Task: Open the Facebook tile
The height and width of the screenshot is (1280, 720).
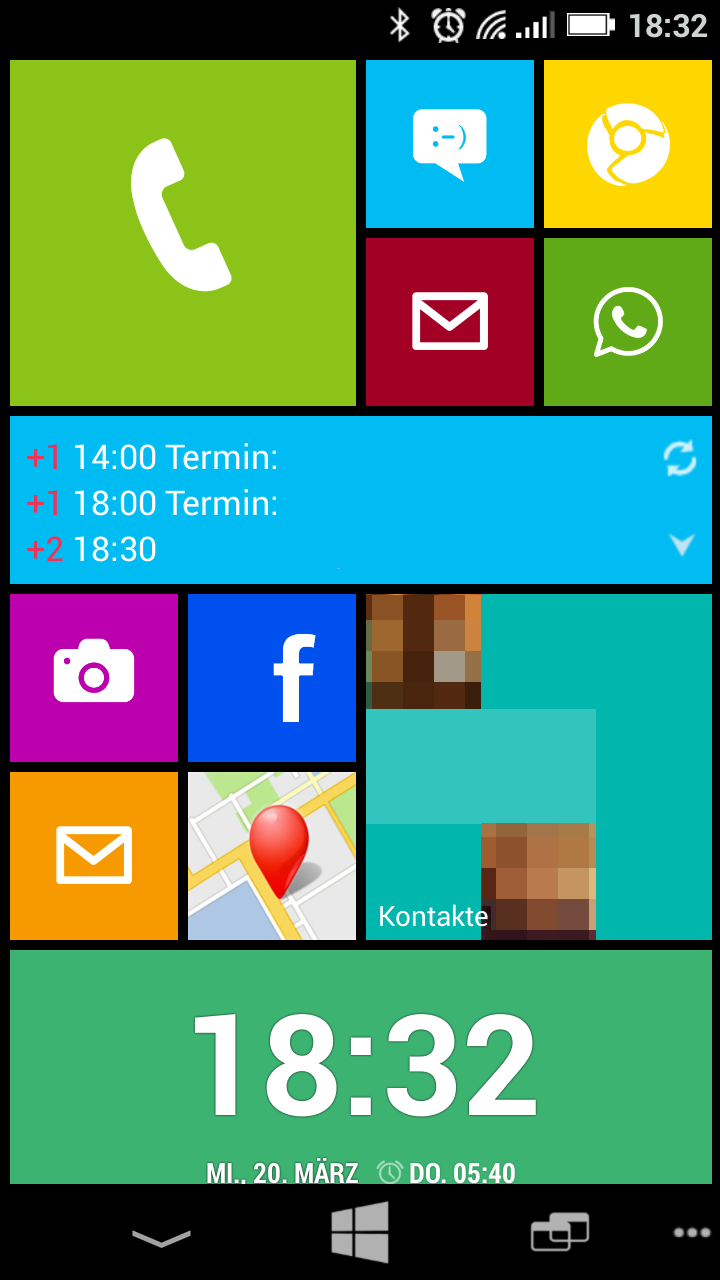Action: point(271,677)
